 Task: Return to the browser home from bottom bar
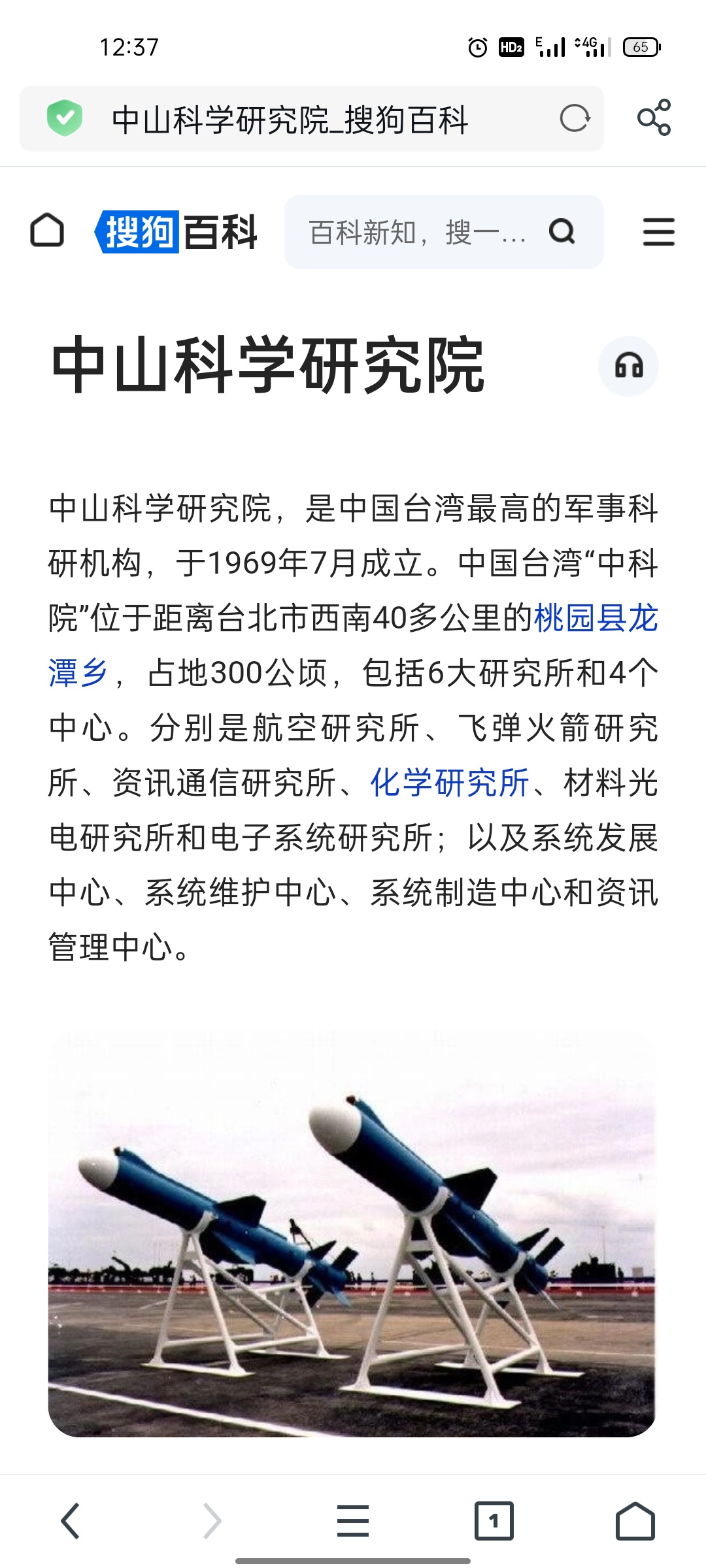[x=635, y=1521]
